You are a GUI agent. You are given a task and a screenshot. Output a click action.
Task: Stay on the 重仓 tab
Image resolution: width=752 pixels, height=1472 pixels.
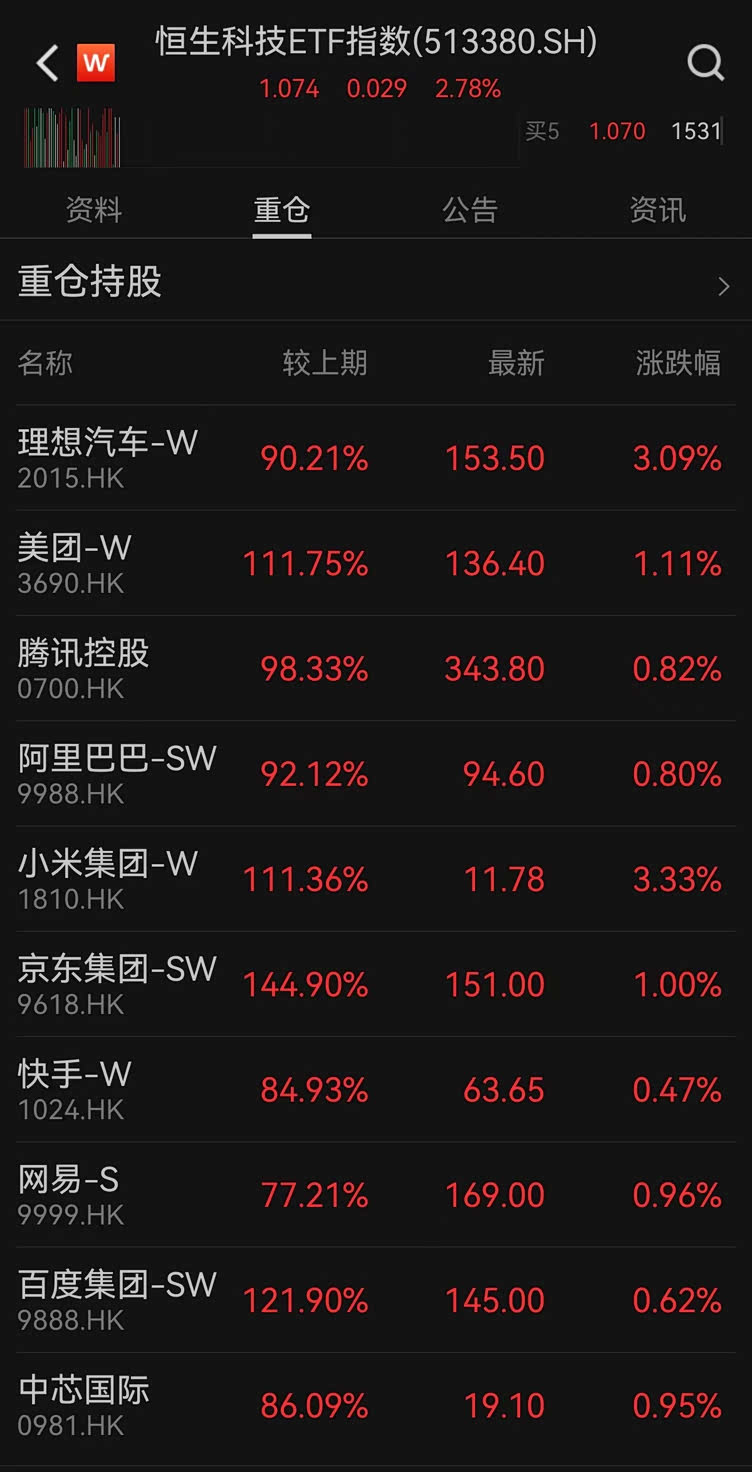pos(282,210)
